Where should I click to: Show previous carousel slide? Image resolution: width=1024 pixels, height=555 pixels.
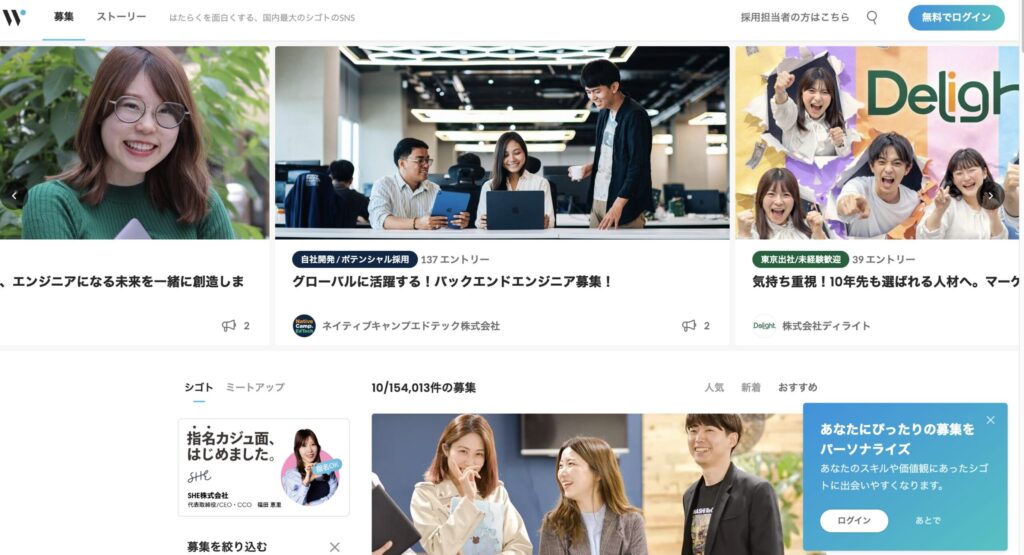(13, 195)
